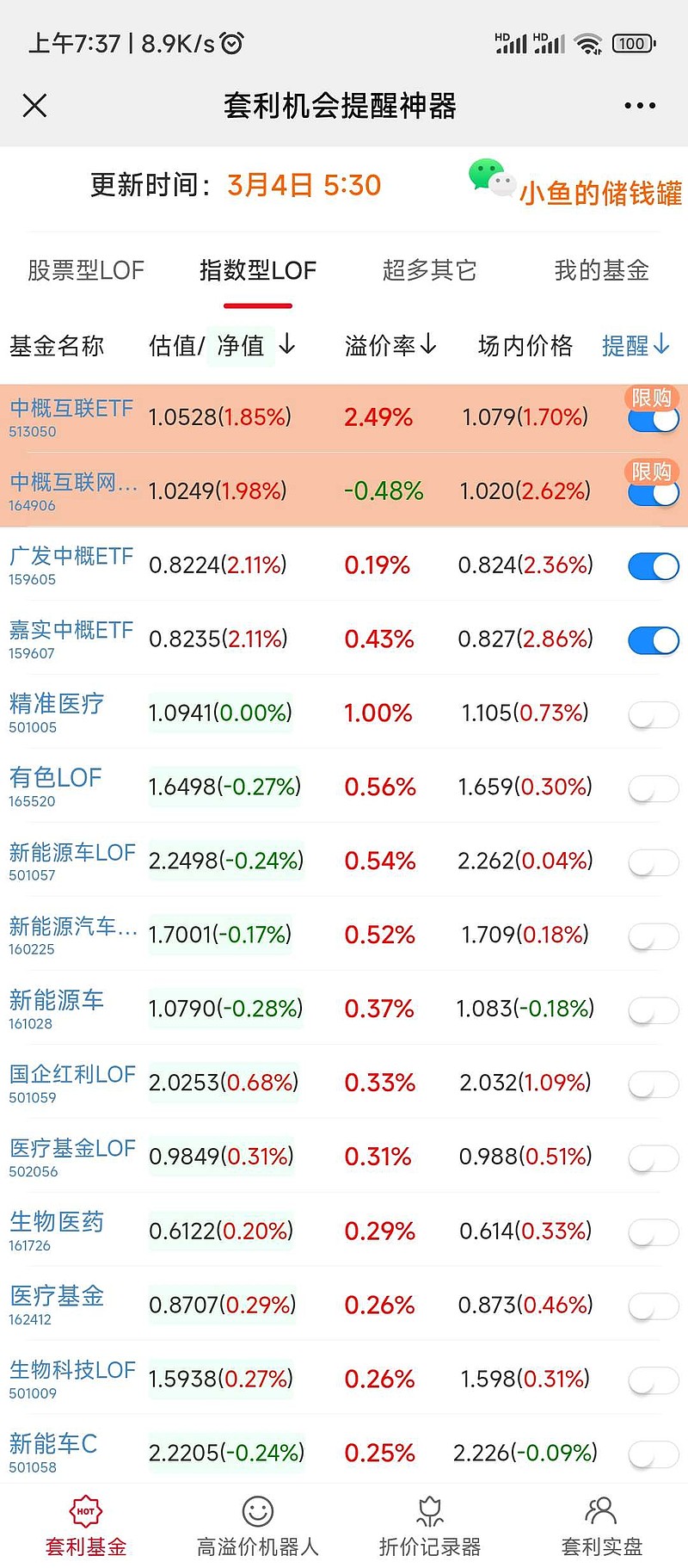Open the 折价记录器 tab
688x1568 pixels.
click(430, 1526)
